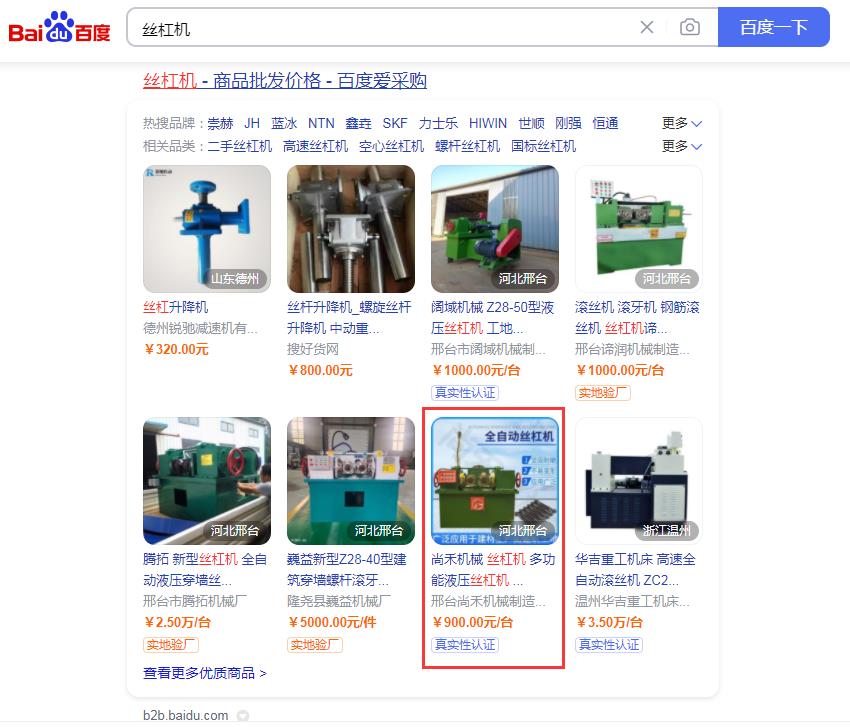Select the HIWIN brand link
Image resolution: width=850 pixels, height=727 pixels.
(488, 123)
